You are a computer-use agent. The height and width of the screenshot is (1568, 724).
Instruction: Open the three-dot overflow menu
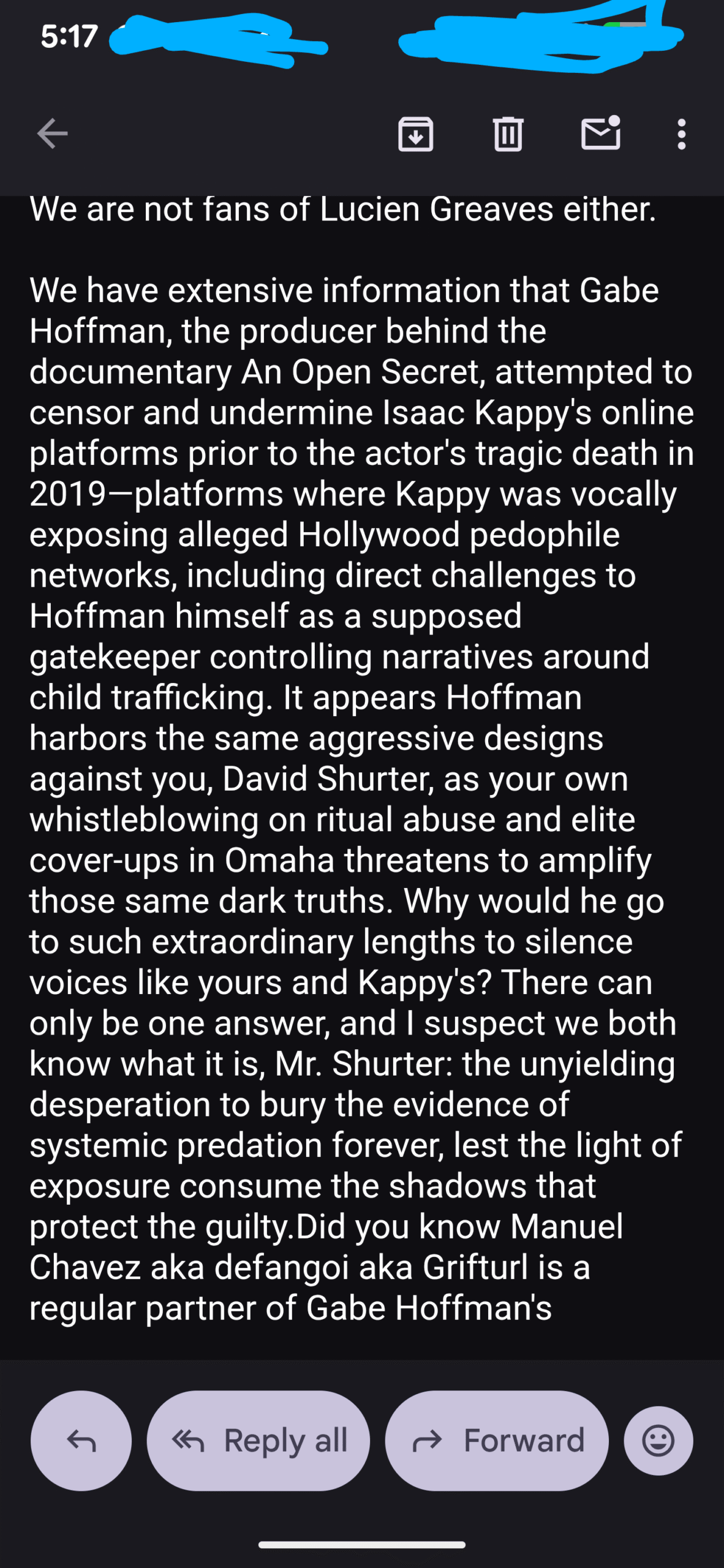tap(681, 134)
